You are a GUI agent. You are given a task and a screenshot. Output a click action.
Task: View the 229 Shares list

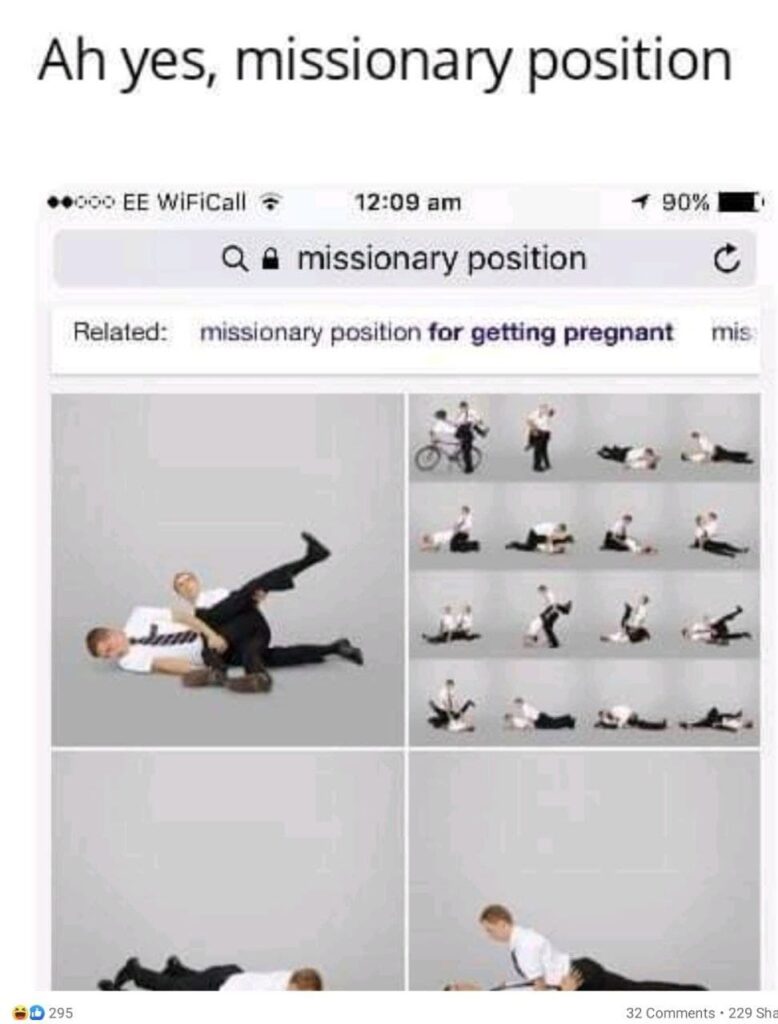[752, 1012]
